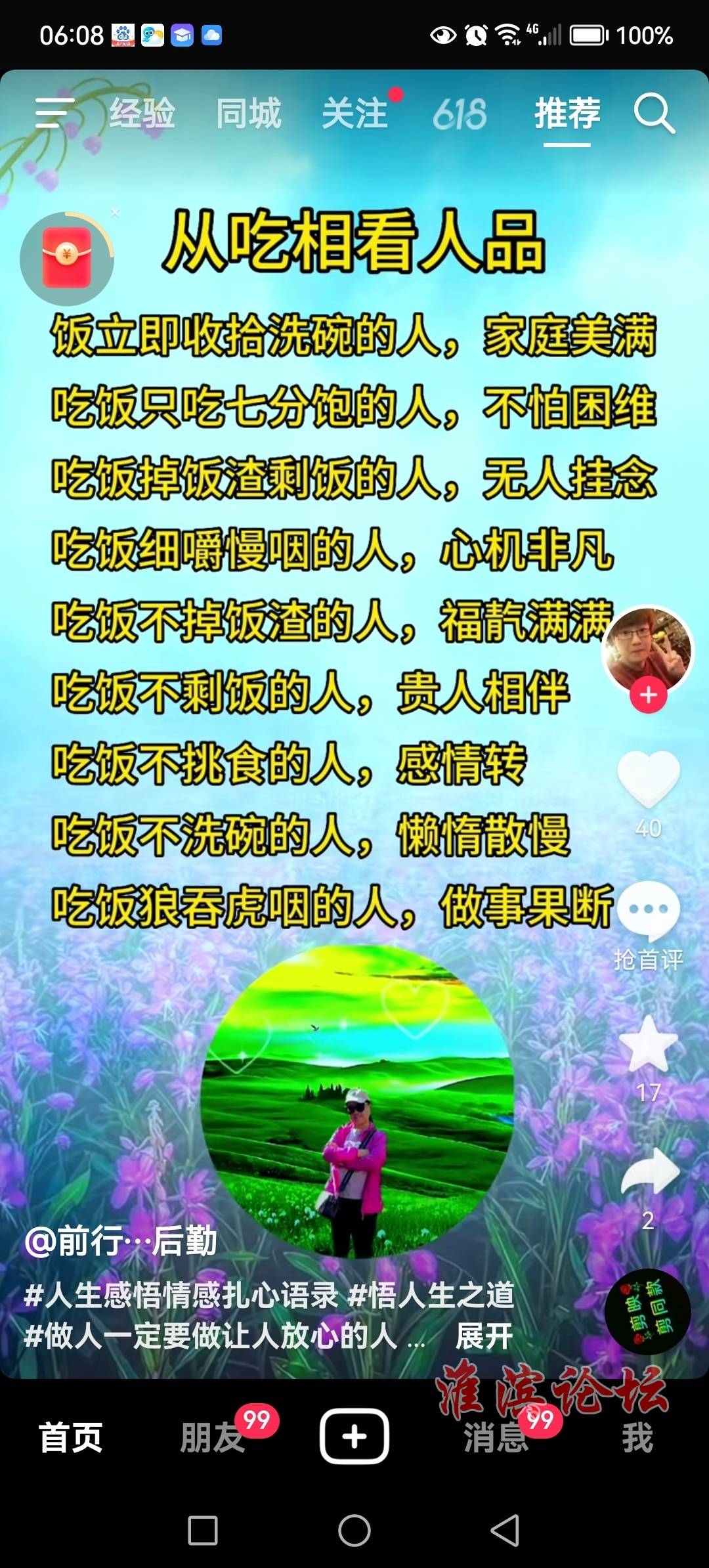The image size is (709, 1568).
Task: Open the red envelope reward widget
Action: point(67,259)
